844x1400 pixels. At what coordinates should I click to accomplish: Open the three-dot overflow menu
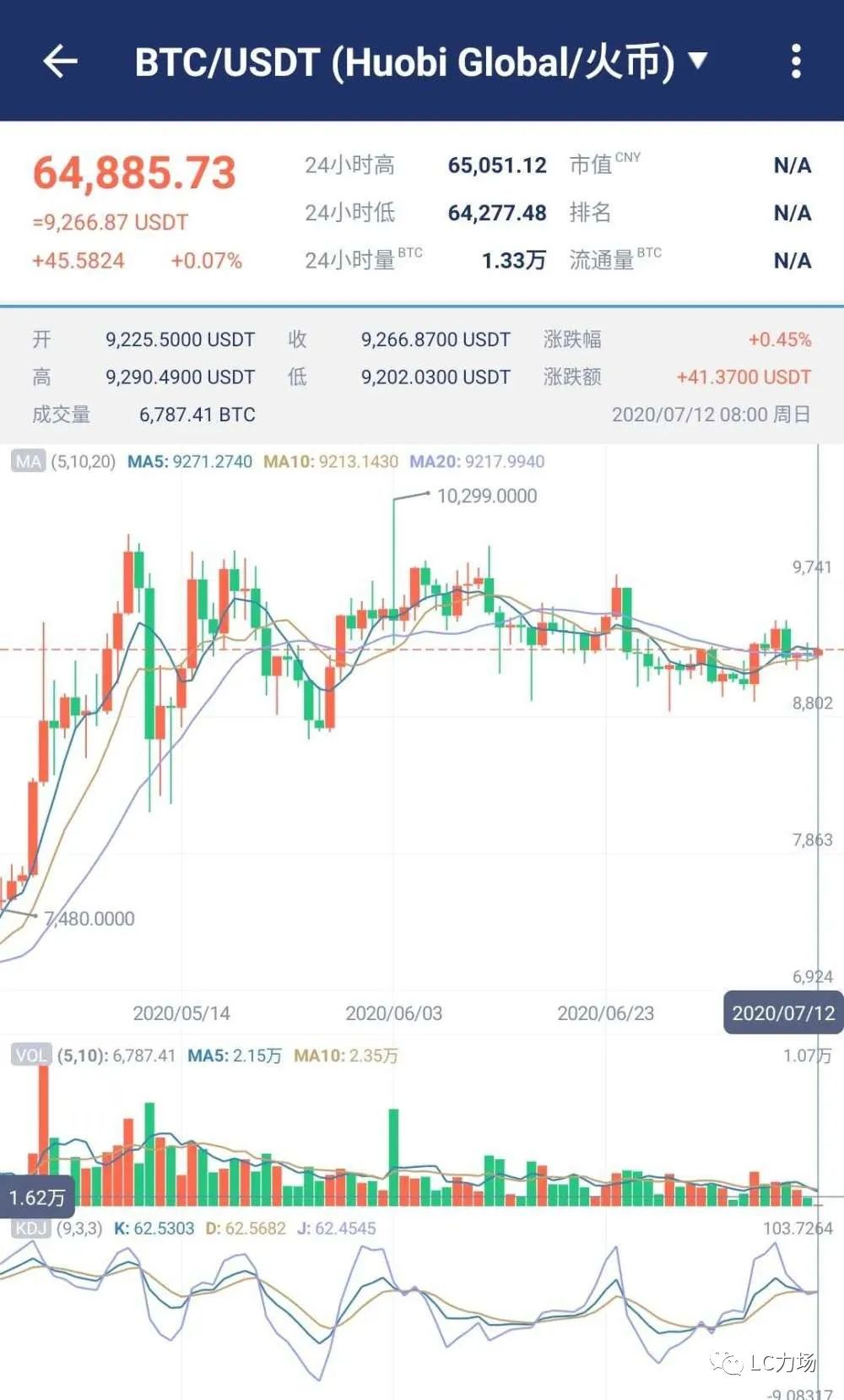pyautogui.click(x=794, y=62)
